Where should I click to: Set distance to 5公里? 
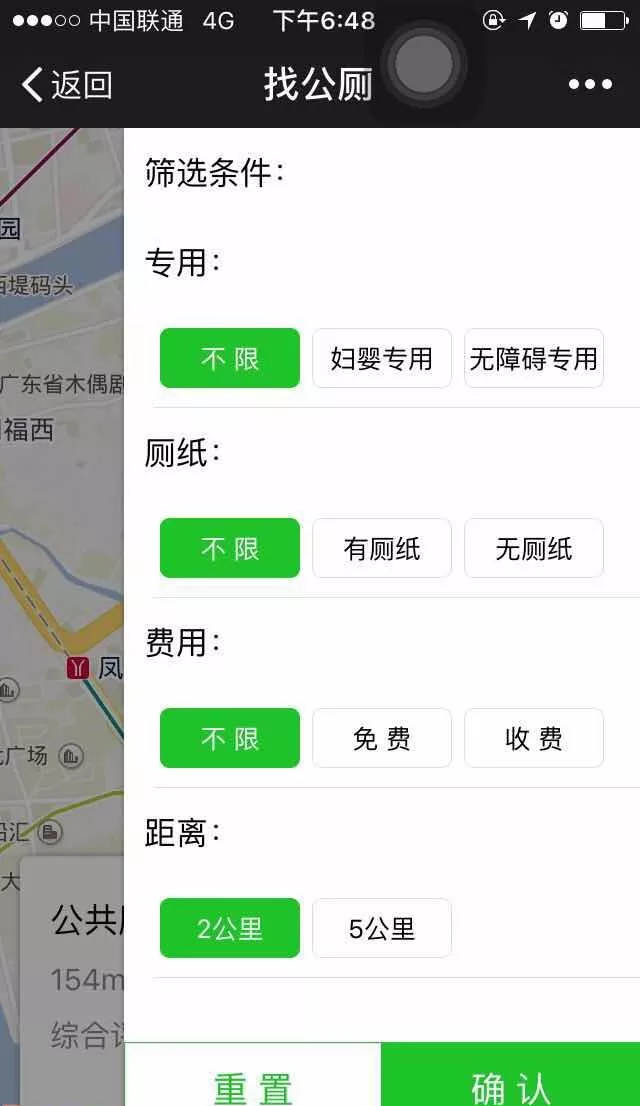pos(382,928)
